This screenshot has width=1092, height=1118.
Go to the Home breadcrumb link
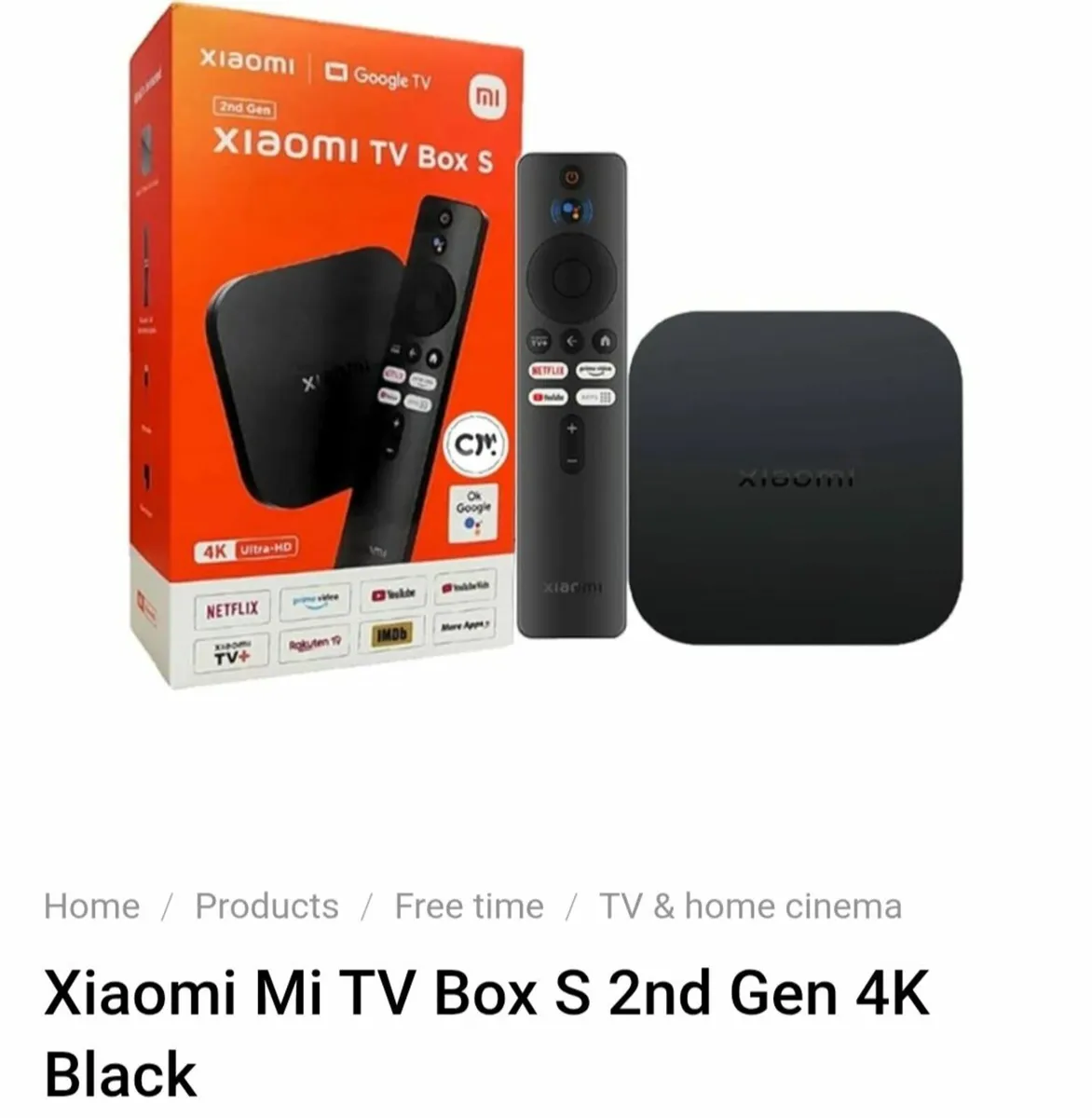click(x=91, y=906)
